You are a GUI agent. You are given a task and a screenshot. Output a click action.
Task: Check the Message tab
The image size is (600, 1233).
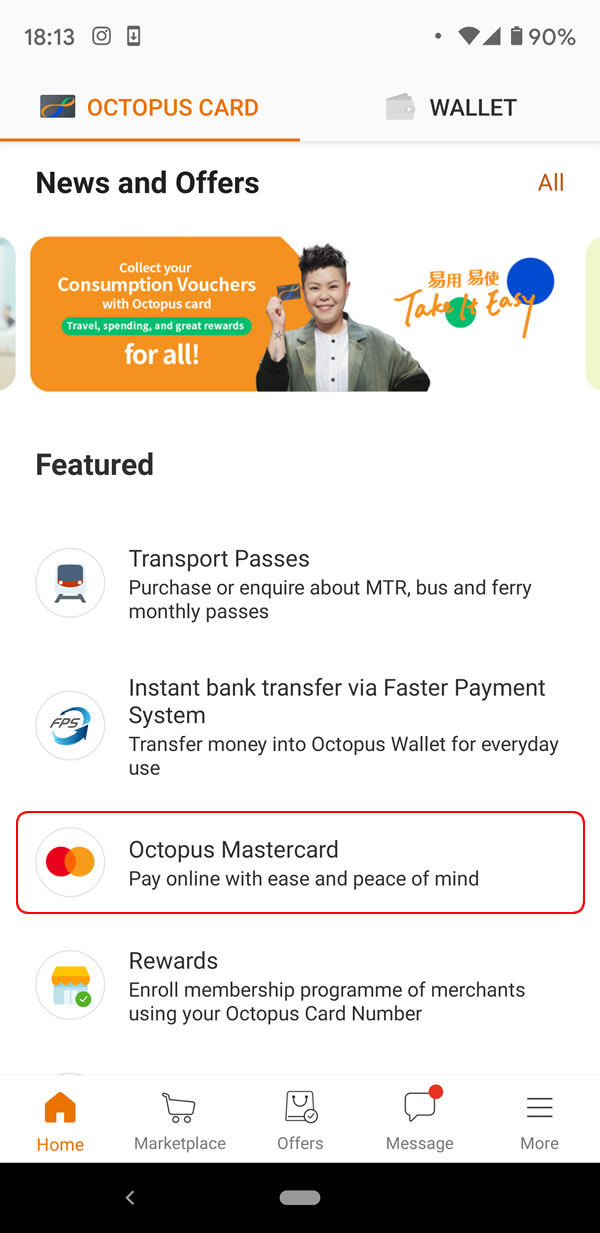(420, 1121)
